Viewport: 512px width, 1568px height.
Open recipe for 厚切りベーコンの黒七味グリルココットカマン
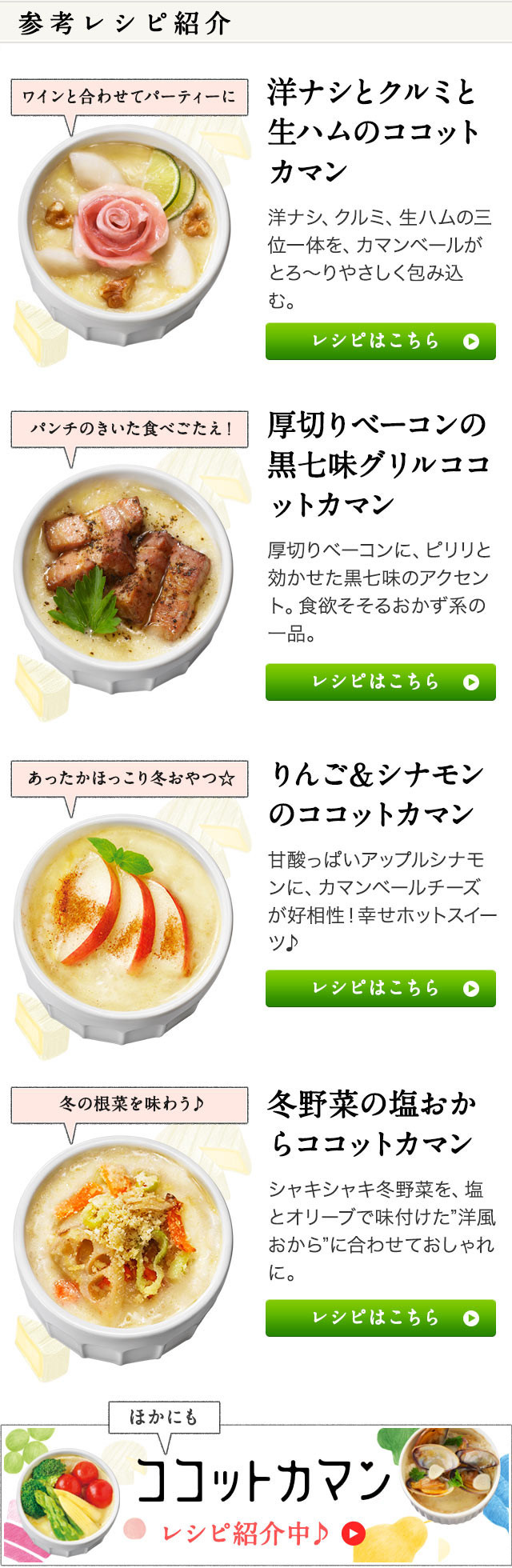point(380,682)
